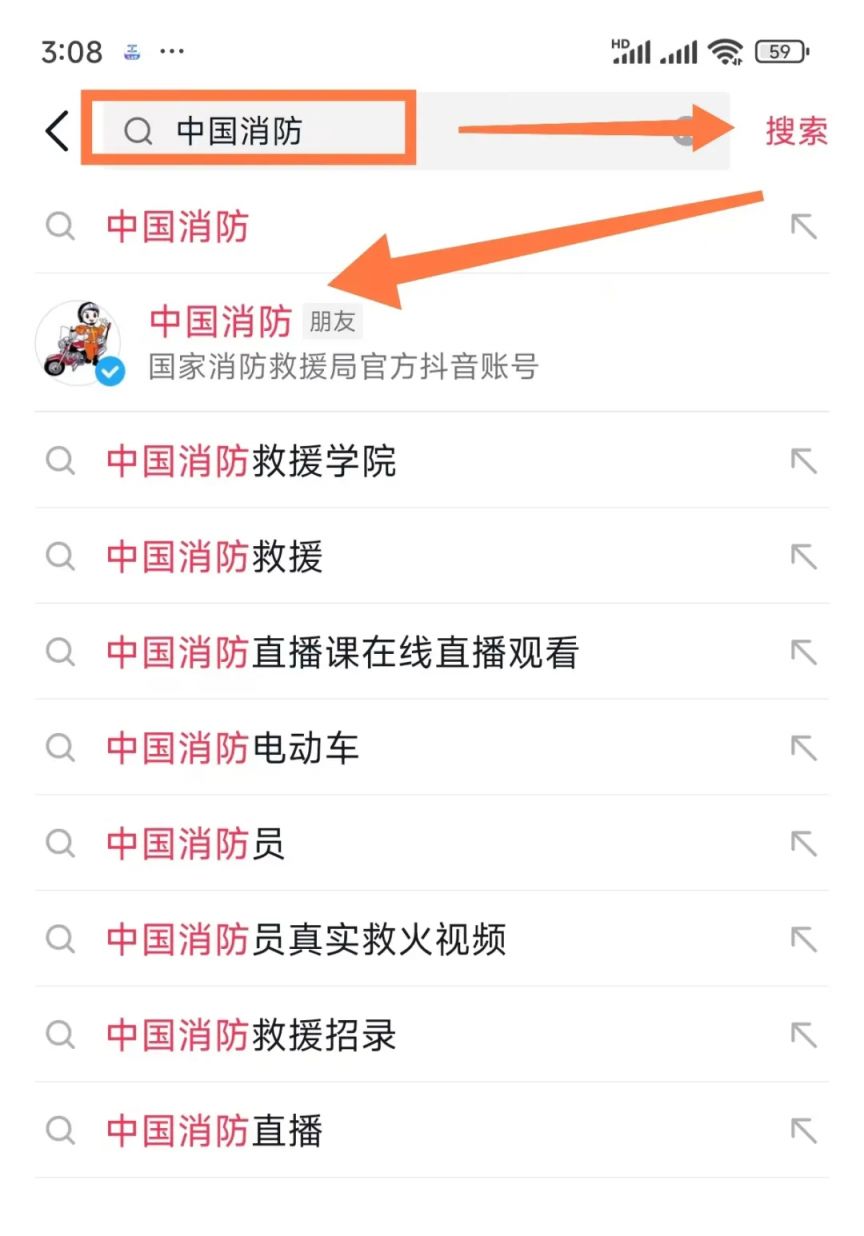Select suggestion 中国消防员真实救火视频
The height and width of the screenshot is (1236, 864).
(x=305, y=939)
